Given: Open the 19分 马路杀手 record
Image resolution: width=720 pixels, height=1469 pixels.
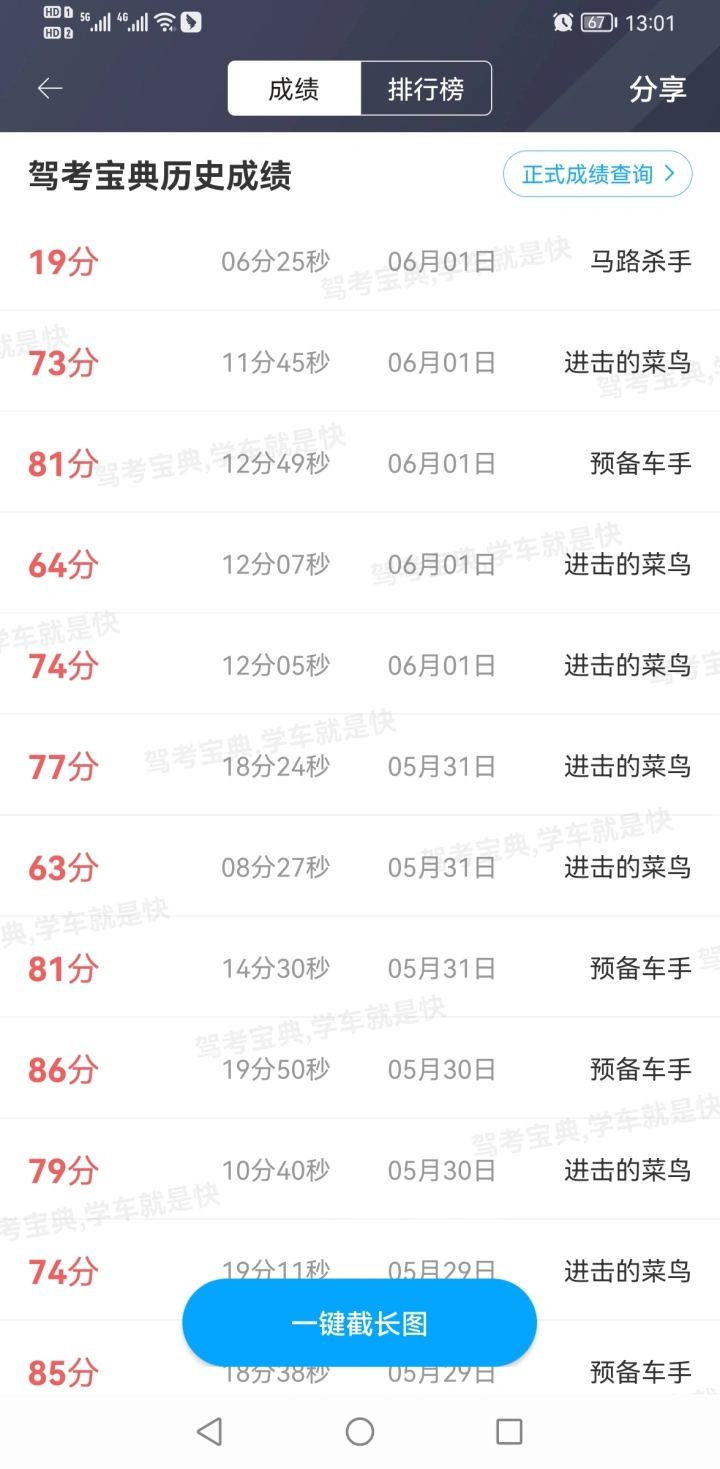Looking at the screenshot, I should pyautogui.click(x=360, y=262).
